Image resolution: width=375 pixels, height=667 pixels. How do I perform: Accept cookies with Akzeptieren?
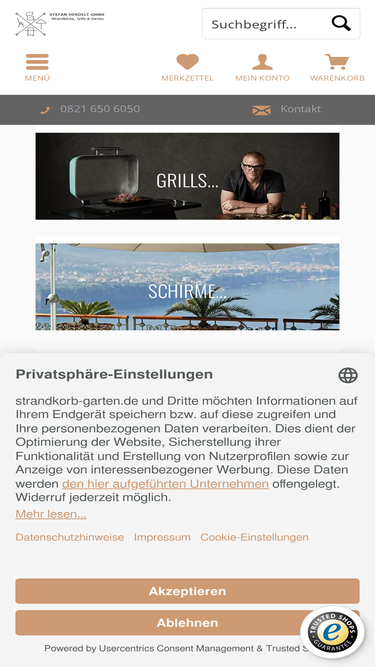click(188, 591)
